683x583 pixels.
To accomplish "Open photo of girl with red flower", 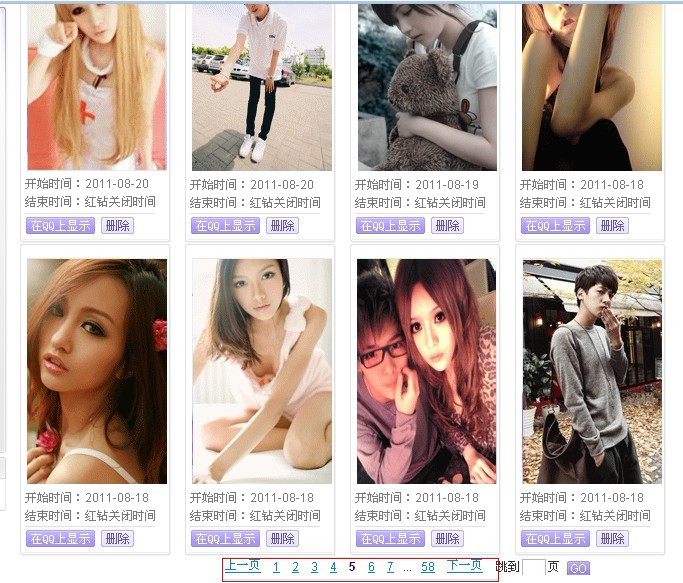I will (x=97, y=371).
